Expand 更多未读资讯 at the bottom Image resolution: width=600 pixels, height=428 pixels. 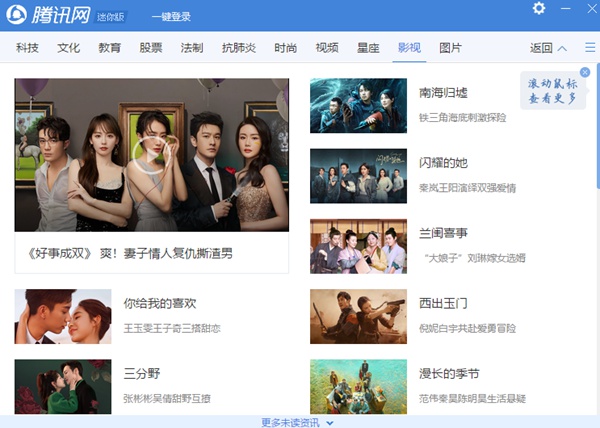297,422
